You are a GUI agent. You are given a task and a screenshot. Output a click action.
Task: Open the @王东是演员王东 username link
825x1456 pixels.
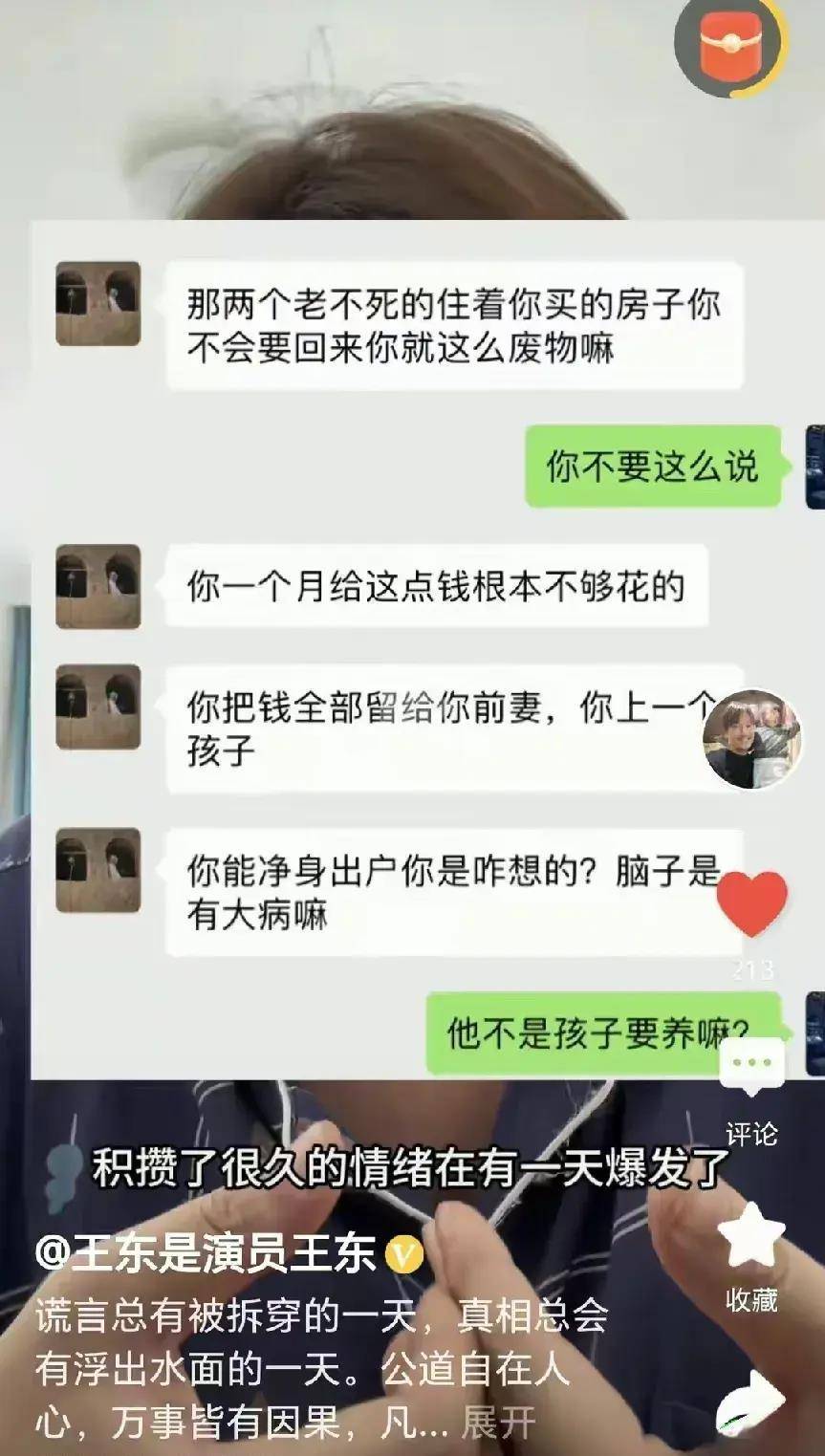tap(206, 1254)
